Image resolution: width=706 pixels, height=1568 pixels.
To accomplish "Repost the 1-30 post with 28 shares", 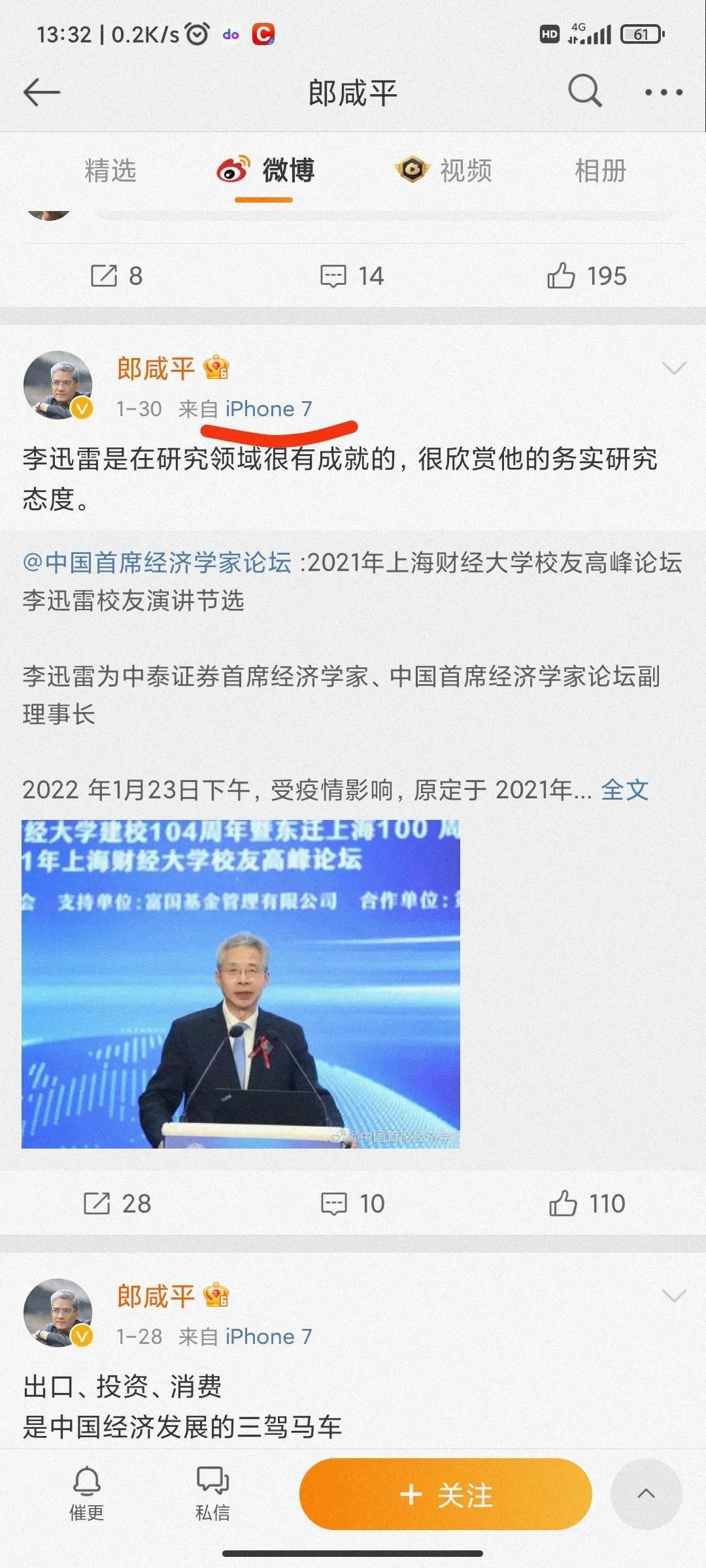I will click(x=118, y=1203).
